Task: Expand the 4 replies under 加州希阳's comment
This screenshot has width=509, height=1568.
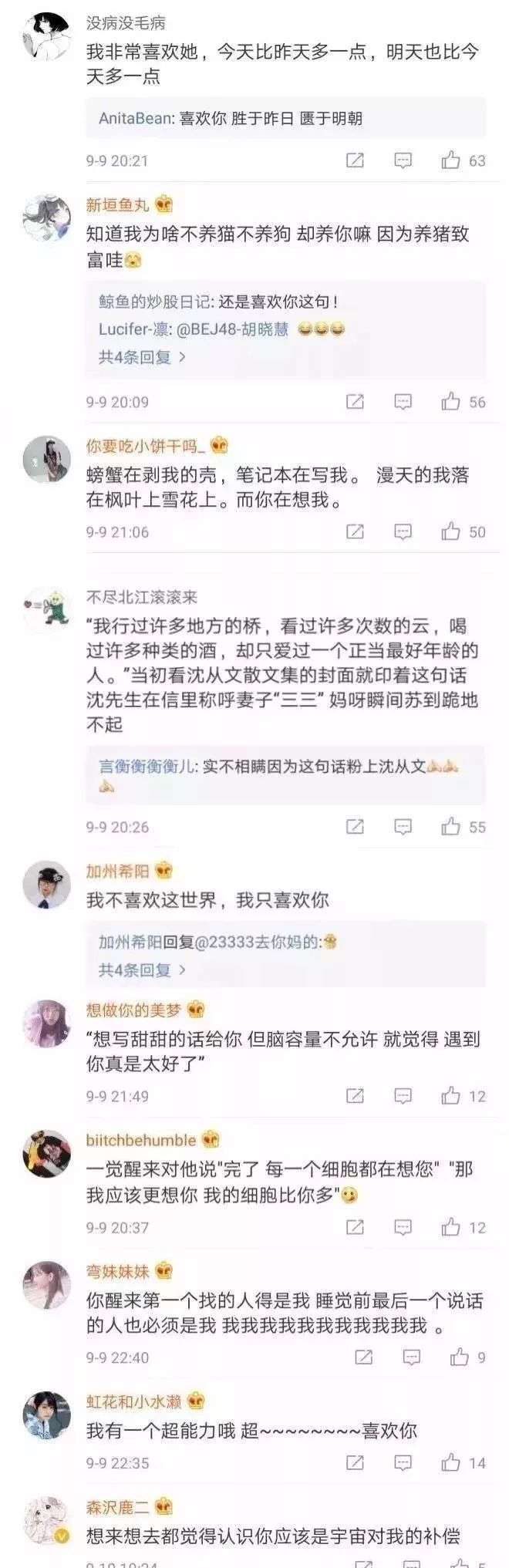Action: [x=143, y=969]
